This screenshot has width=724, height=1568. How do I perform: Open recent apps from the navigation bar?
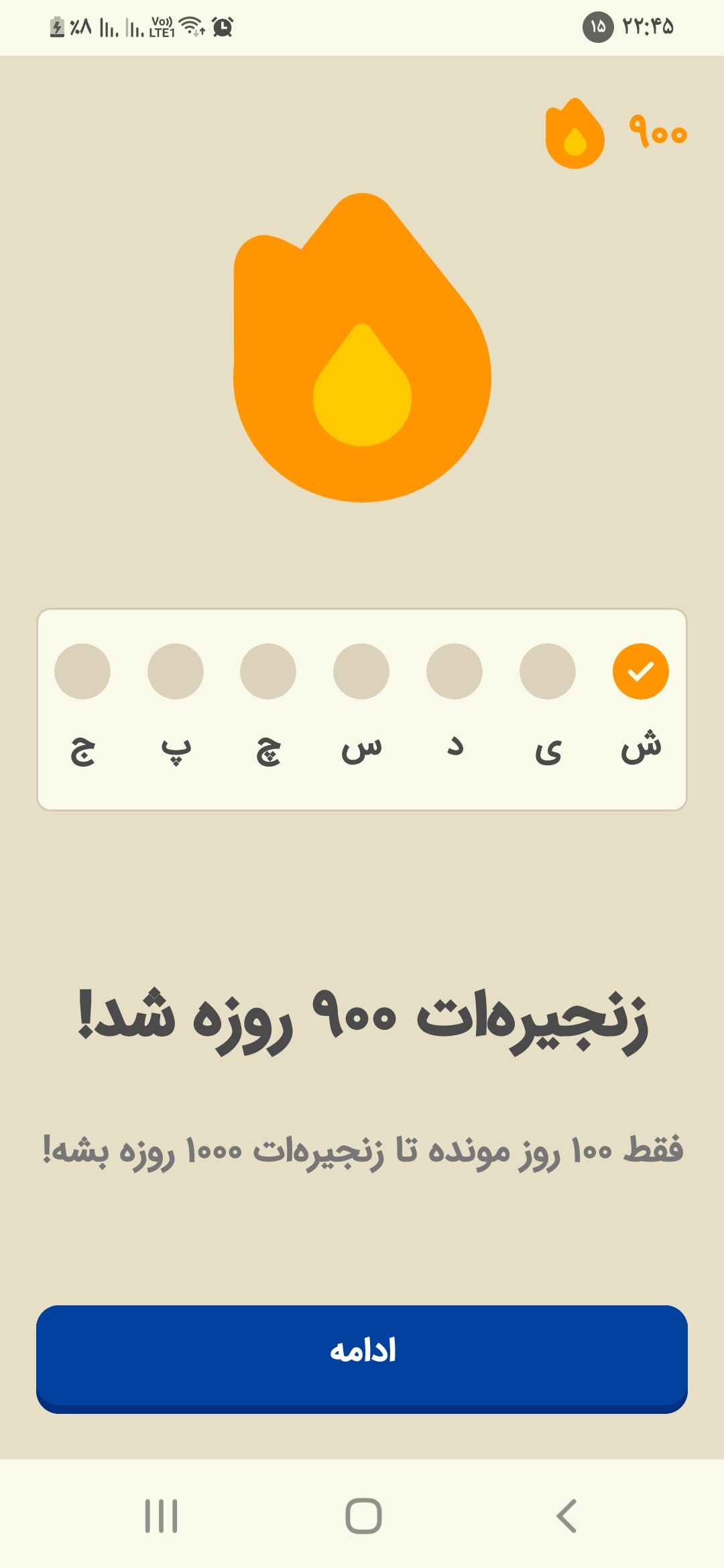click(162, 1516)
